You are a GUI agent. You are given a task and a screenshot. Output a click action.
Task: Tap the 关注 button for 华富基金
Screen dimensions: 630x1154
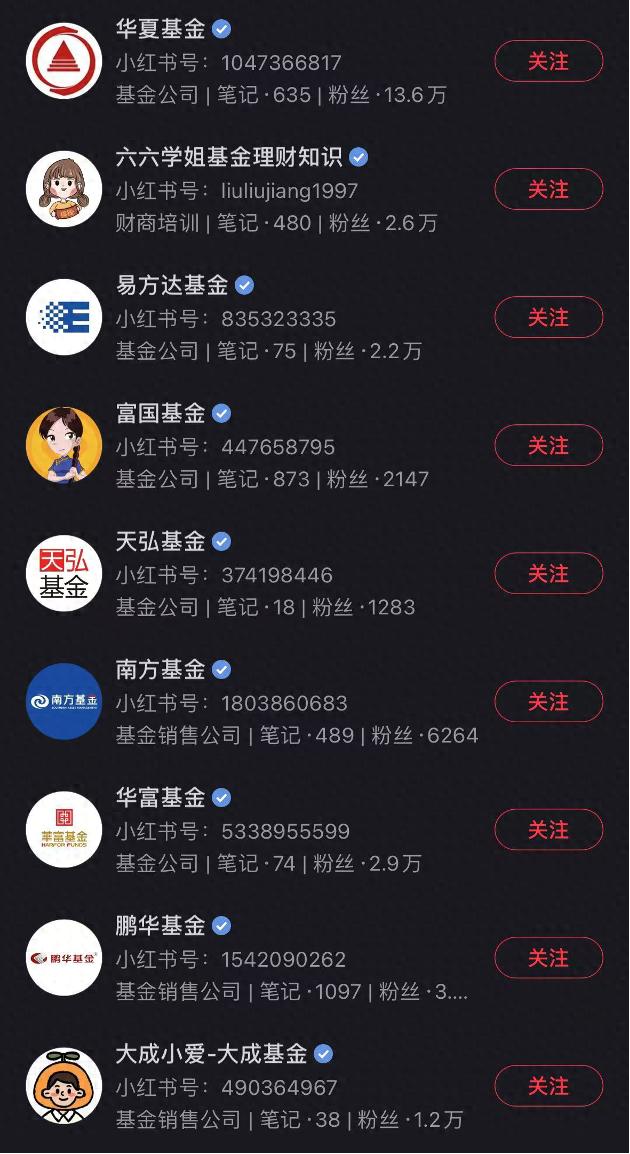pos(548,829)
